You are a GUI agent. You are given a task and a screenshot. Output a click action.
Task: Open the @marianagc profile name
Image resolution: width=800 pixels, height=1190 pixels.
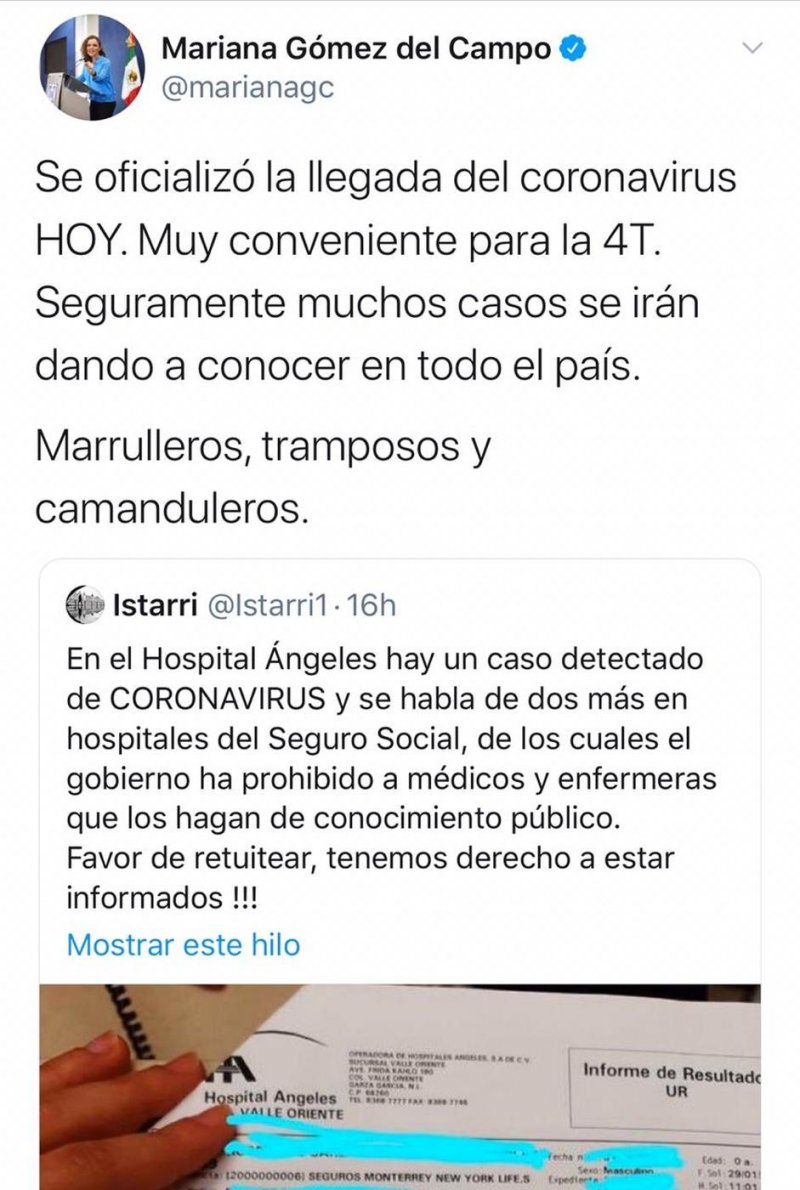click(x=246, y=88)
